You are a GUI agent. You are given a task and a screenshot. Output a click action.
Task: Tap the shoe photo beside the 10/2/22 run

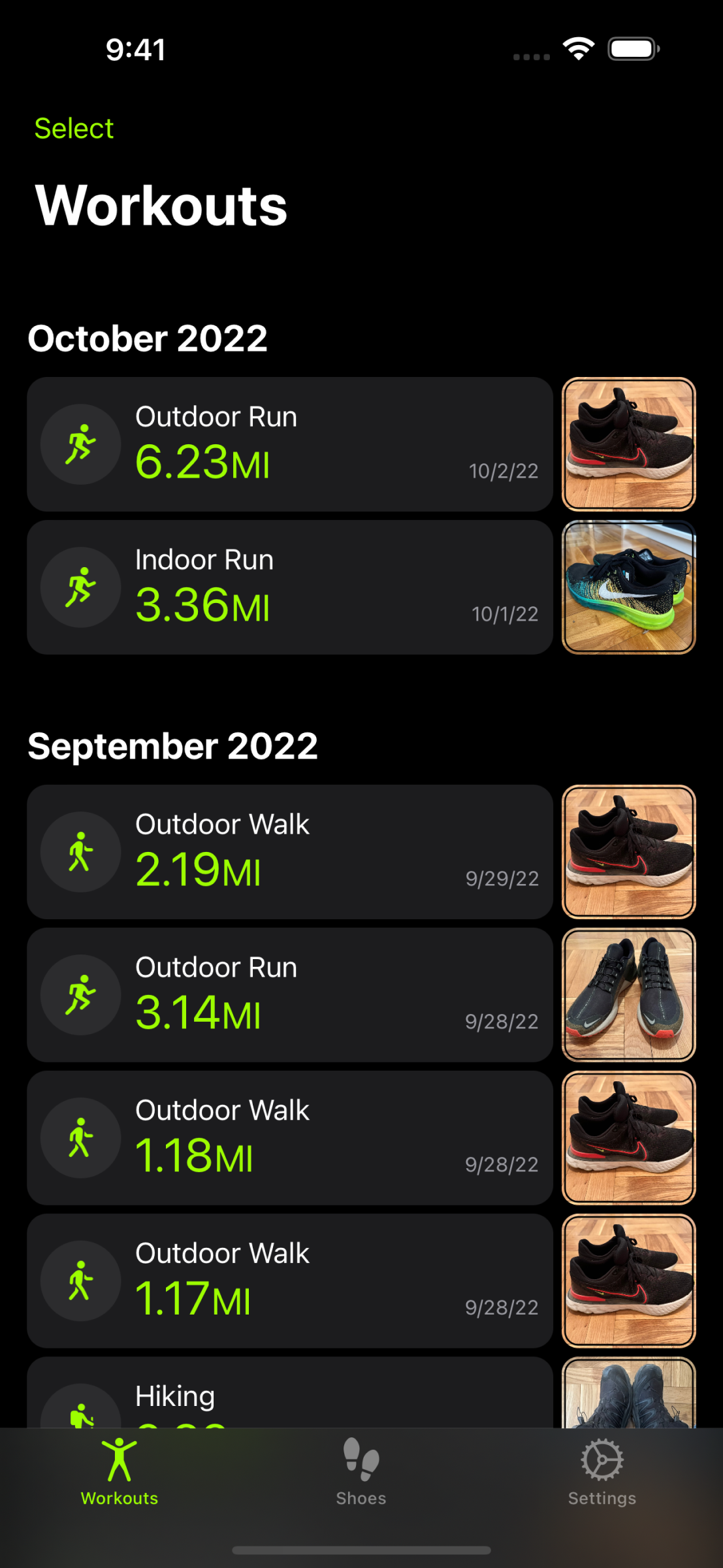click(628, 444)
